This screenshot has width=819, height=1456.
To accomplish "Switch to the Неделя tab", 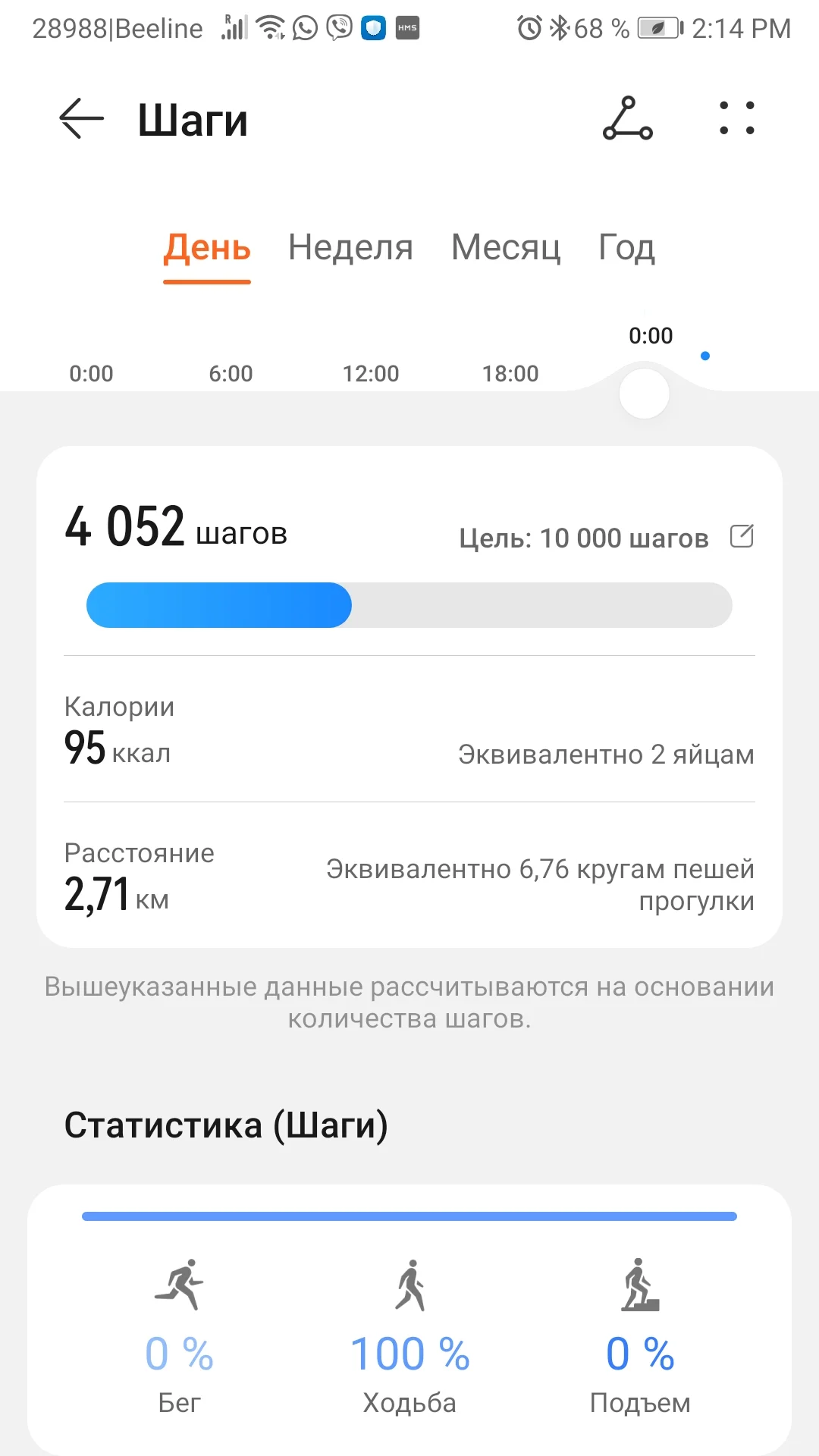I will pyautogui.click(x=350, y=248).
